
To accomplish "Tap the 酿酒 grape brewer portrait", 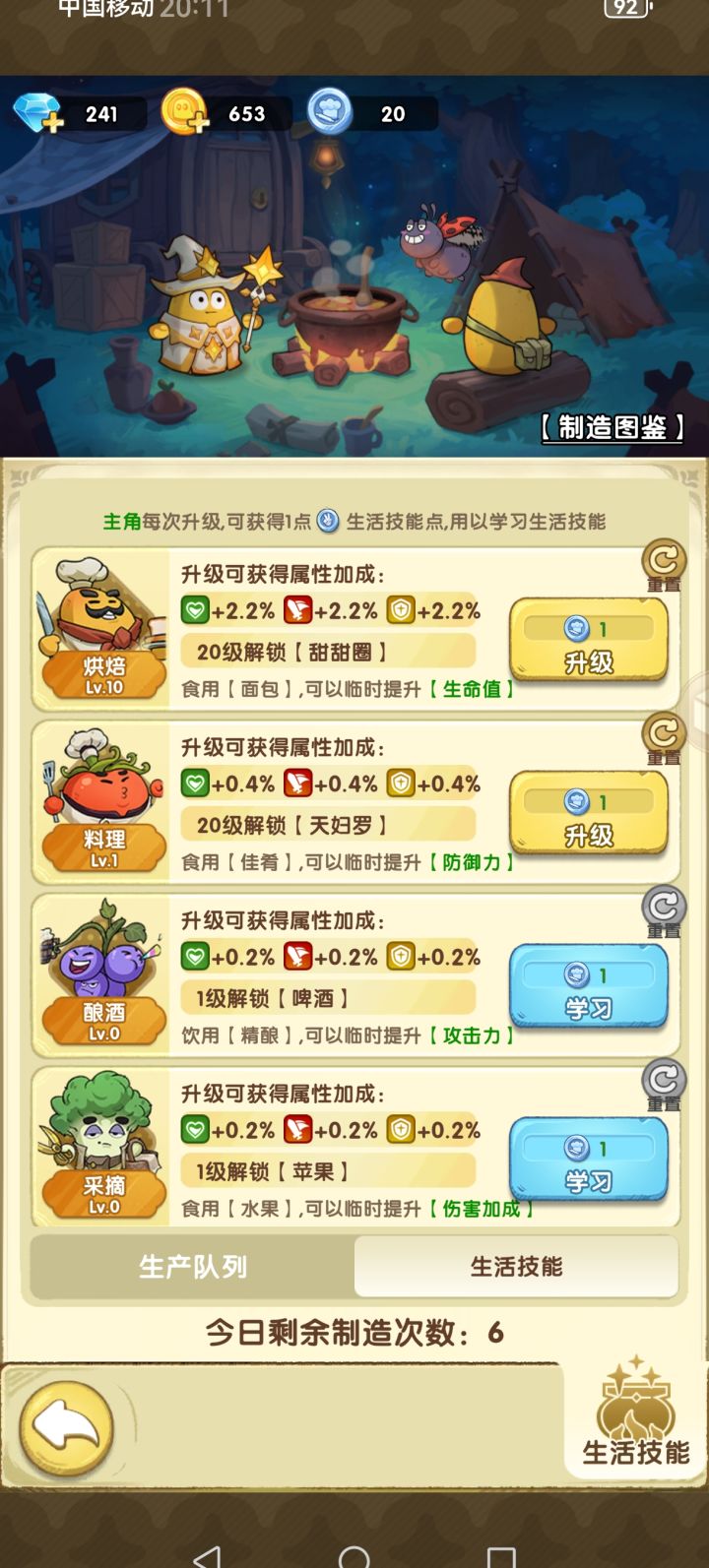I will click(98, 974).
